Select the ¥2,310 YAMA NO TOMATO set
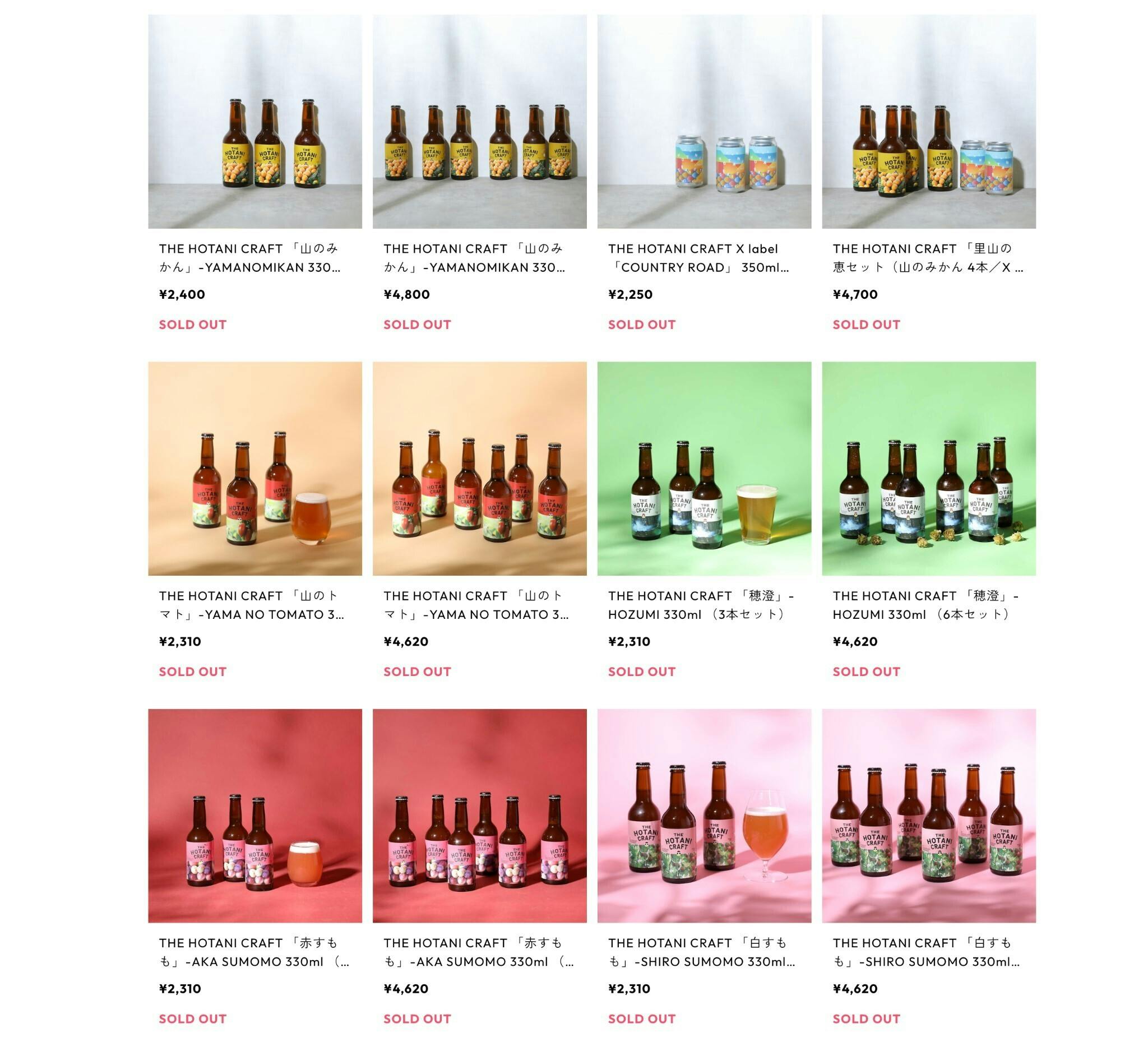Screen dimensions: 1148x1037 (x=254, y=469)
